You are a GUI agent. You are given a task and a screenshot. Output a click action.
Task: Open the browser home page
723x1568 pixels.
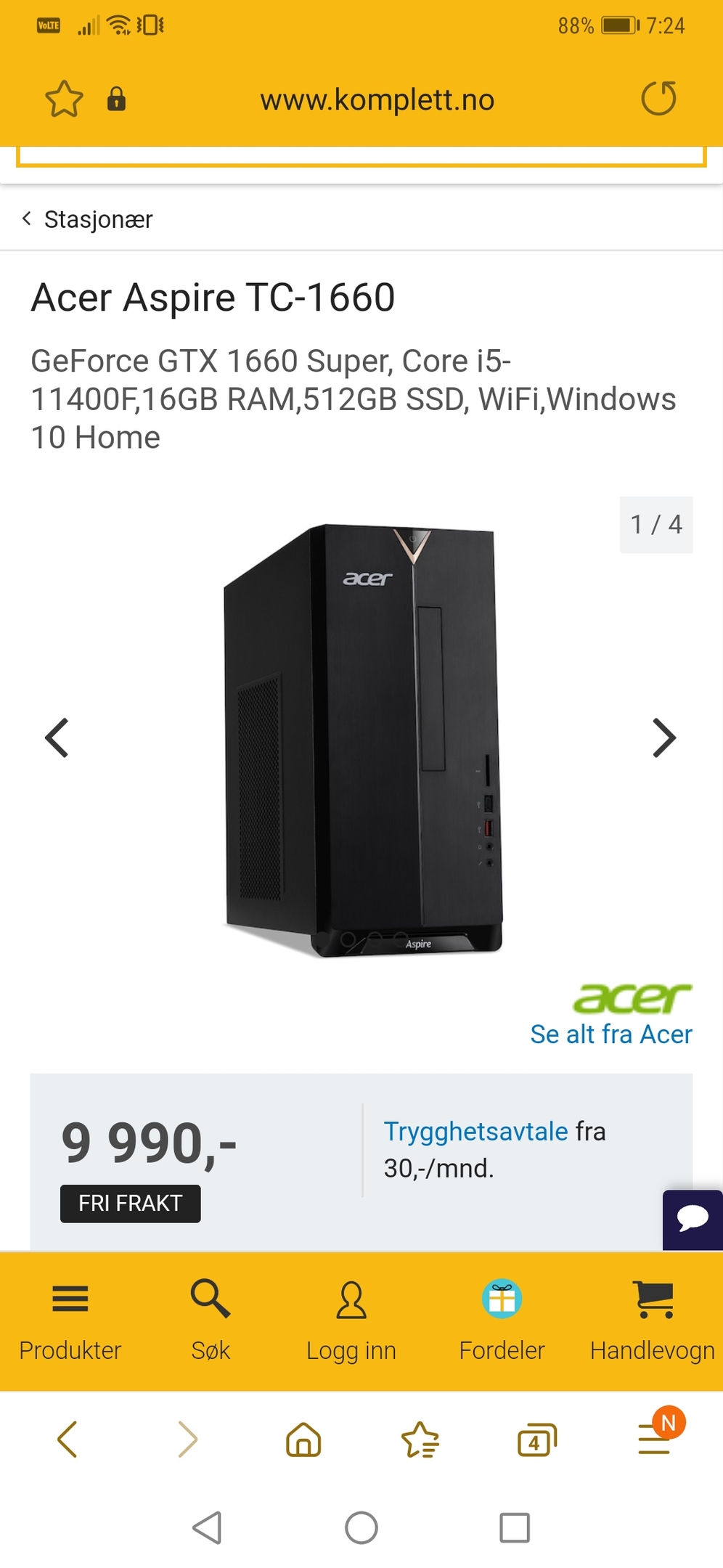pyautogui.click(x=303, y=1439)
